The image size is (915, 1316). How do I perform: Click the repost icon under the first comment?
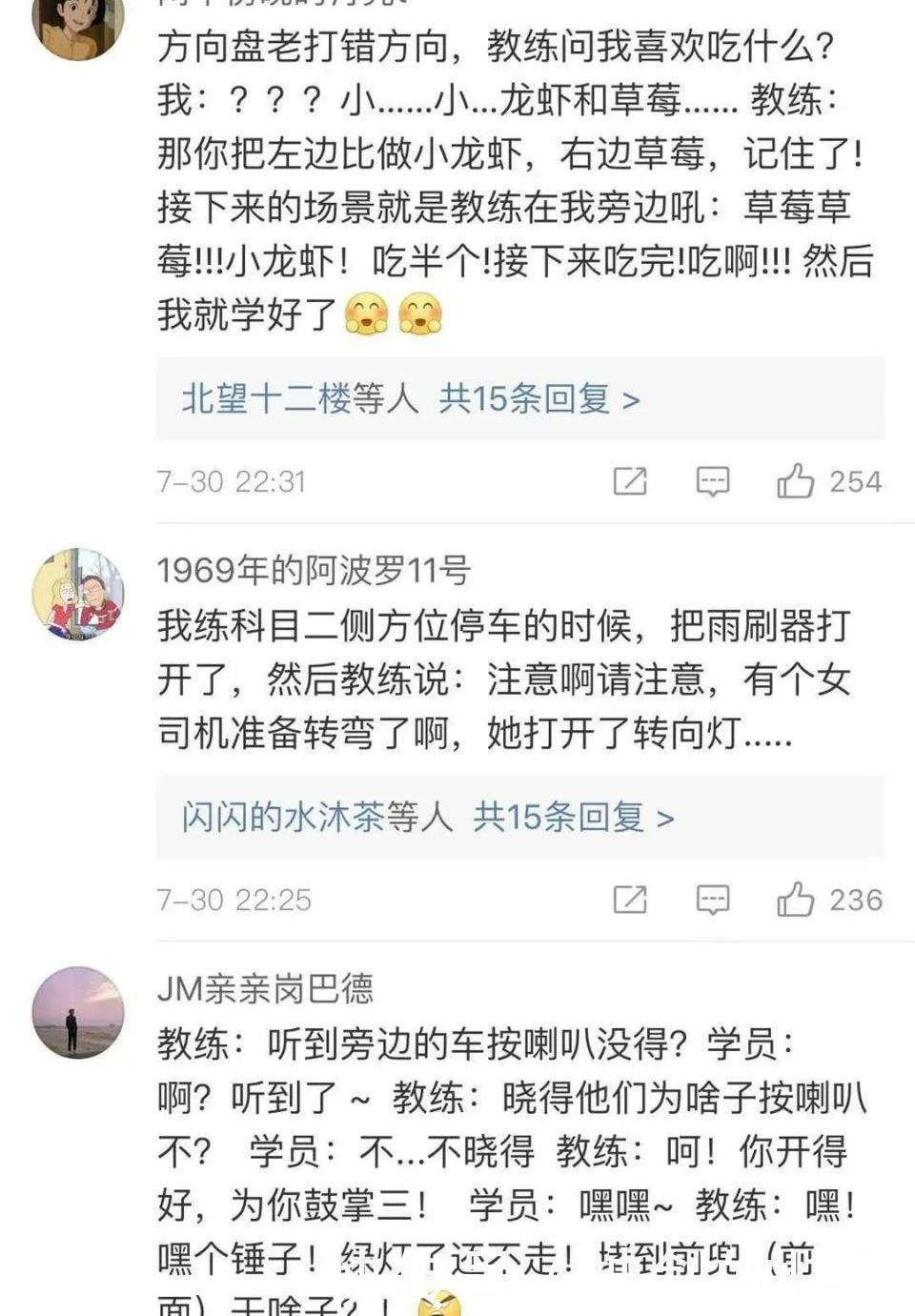pos(629,481)
